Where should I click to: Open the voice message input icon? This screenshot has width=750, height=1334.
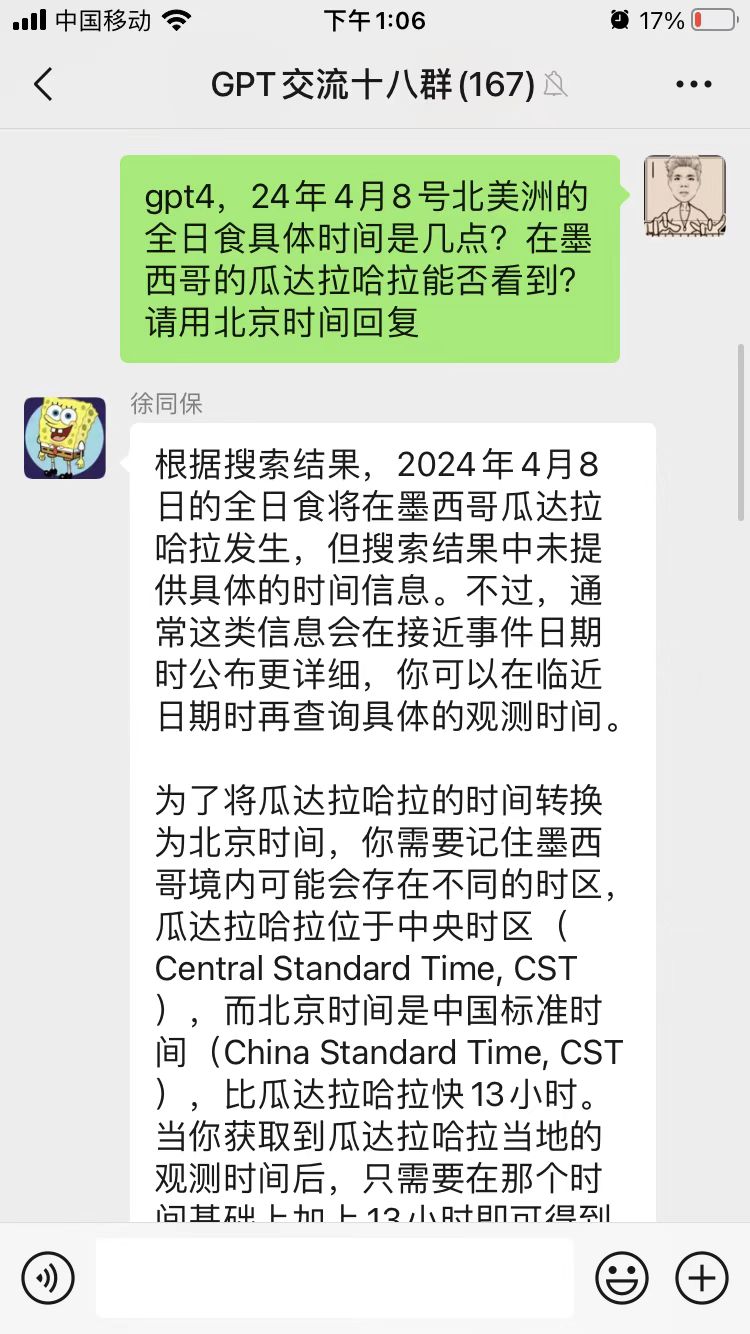click(47, 1277)
